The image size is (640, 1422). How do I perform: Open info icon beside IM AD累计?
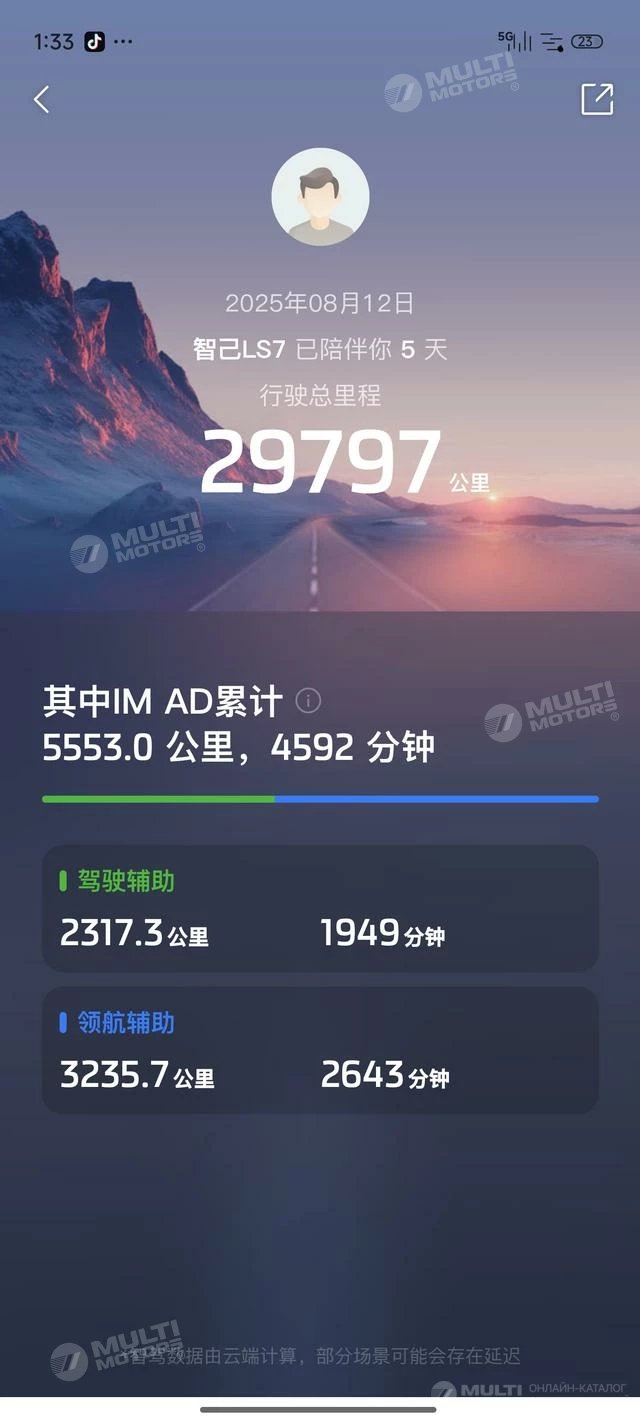(308, 701)
